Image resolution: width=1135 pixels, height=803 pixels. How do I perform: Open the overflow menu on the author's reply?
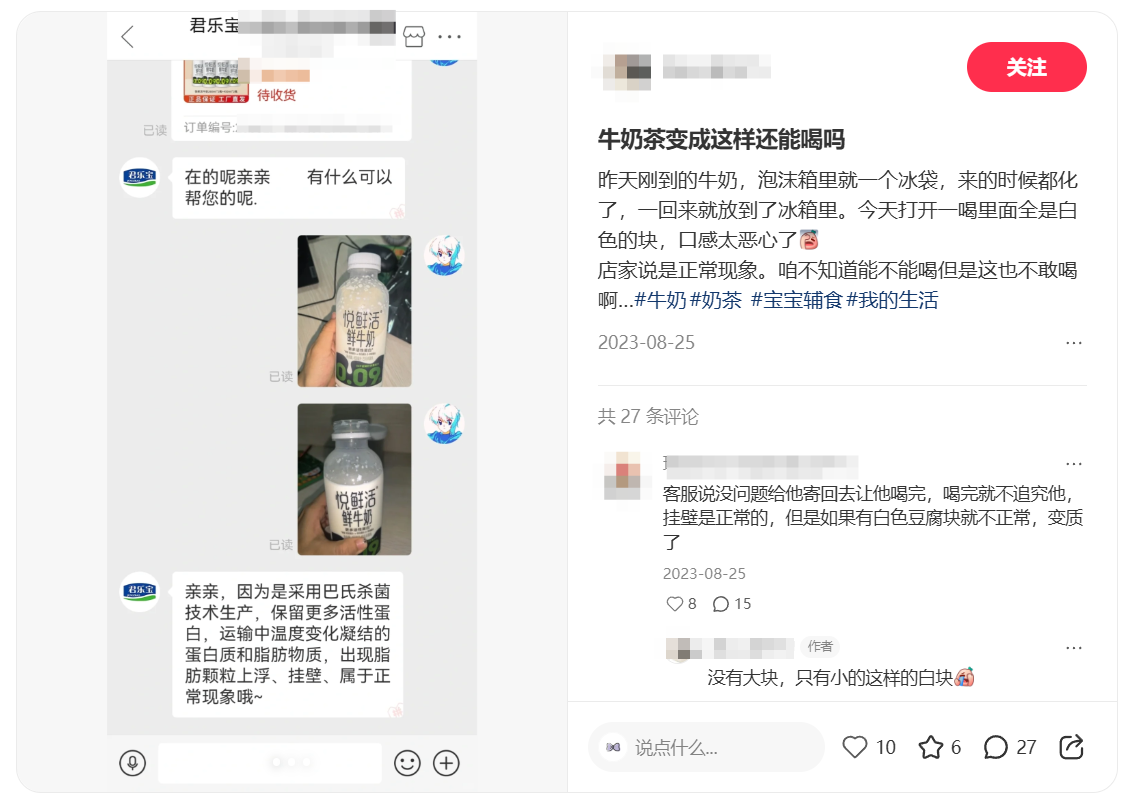1073,647
